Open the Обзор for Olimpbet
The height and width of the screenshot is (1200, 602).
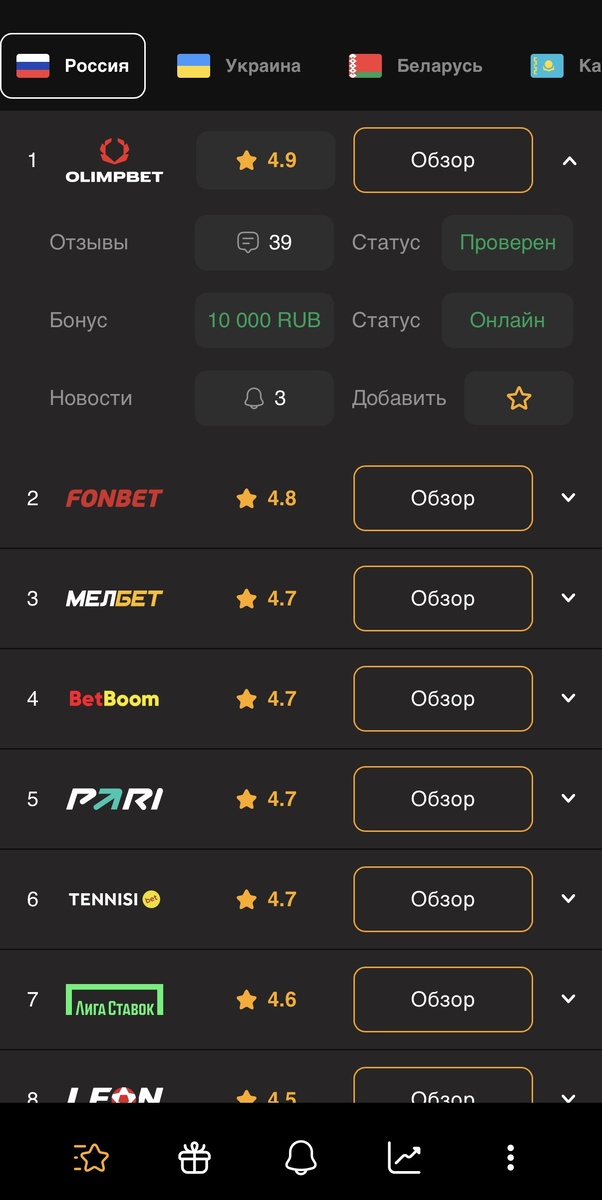click(442, 160)
